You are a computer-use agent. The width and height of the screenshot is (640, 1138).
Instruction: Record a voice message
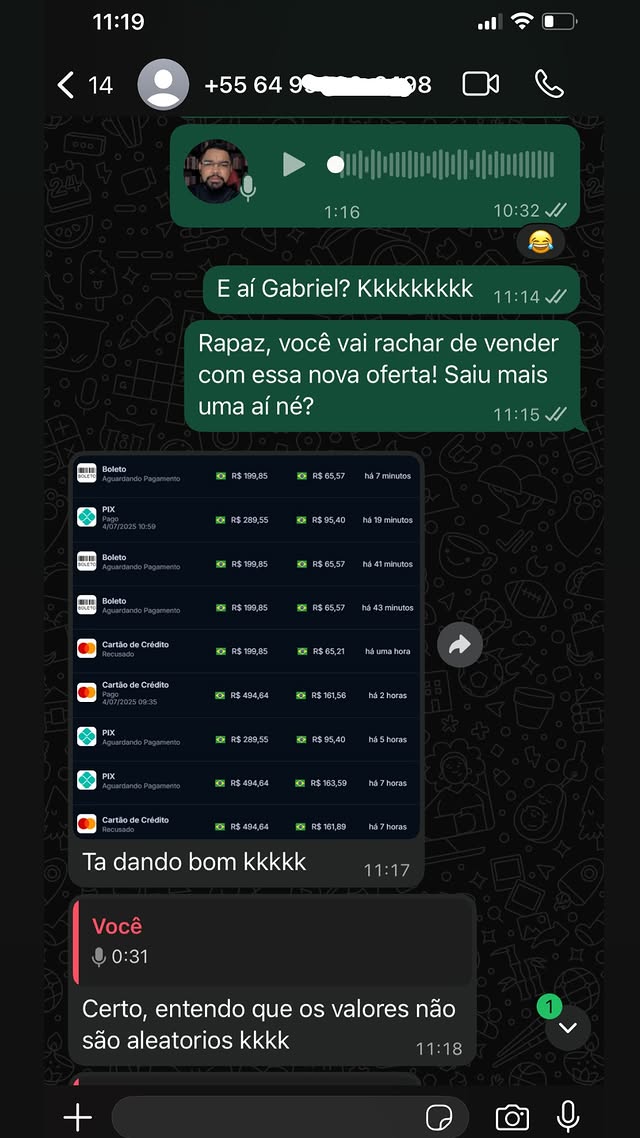tap(568, 1117)
